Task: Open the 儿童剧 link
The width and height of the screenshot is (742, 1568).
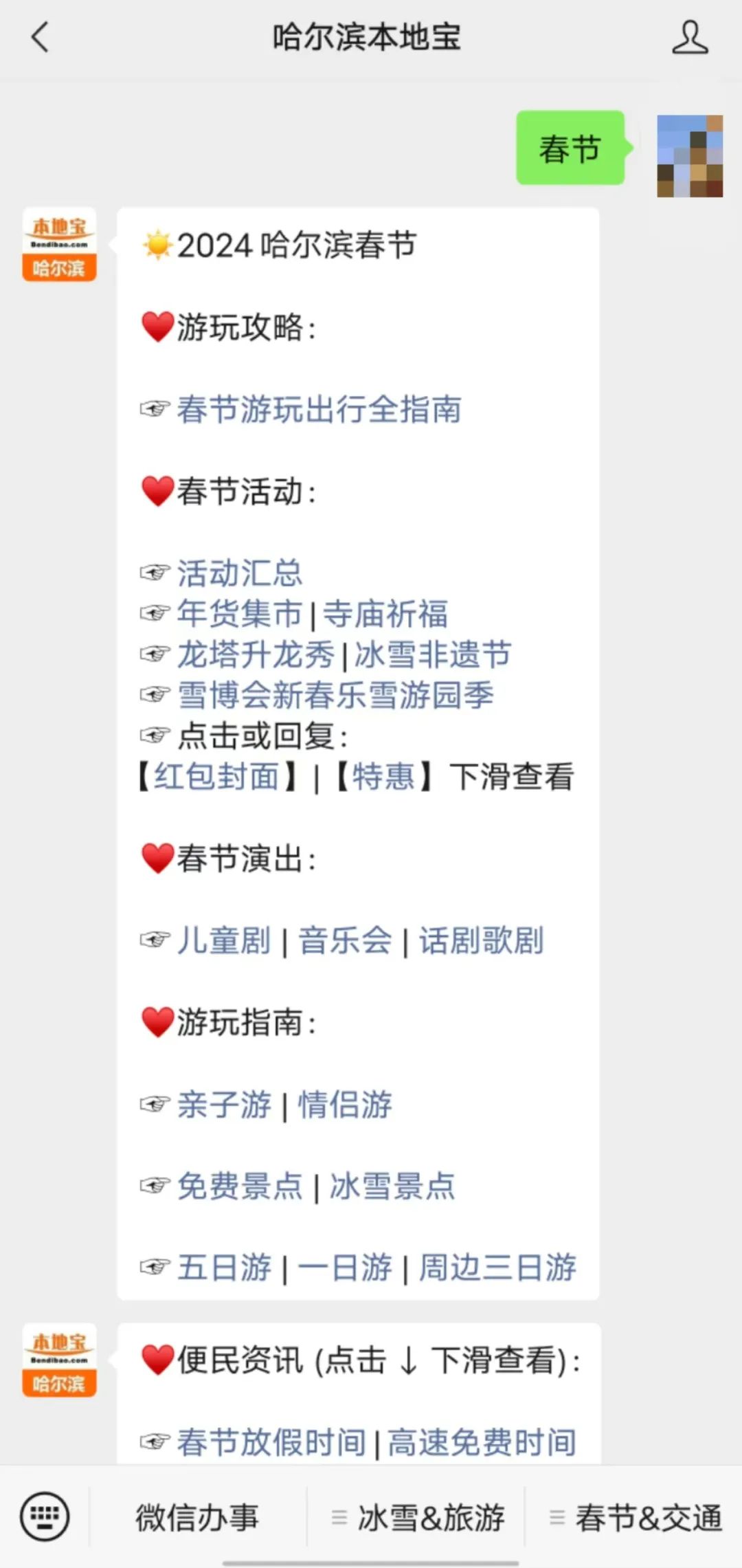Action: (x=224, y=940)
